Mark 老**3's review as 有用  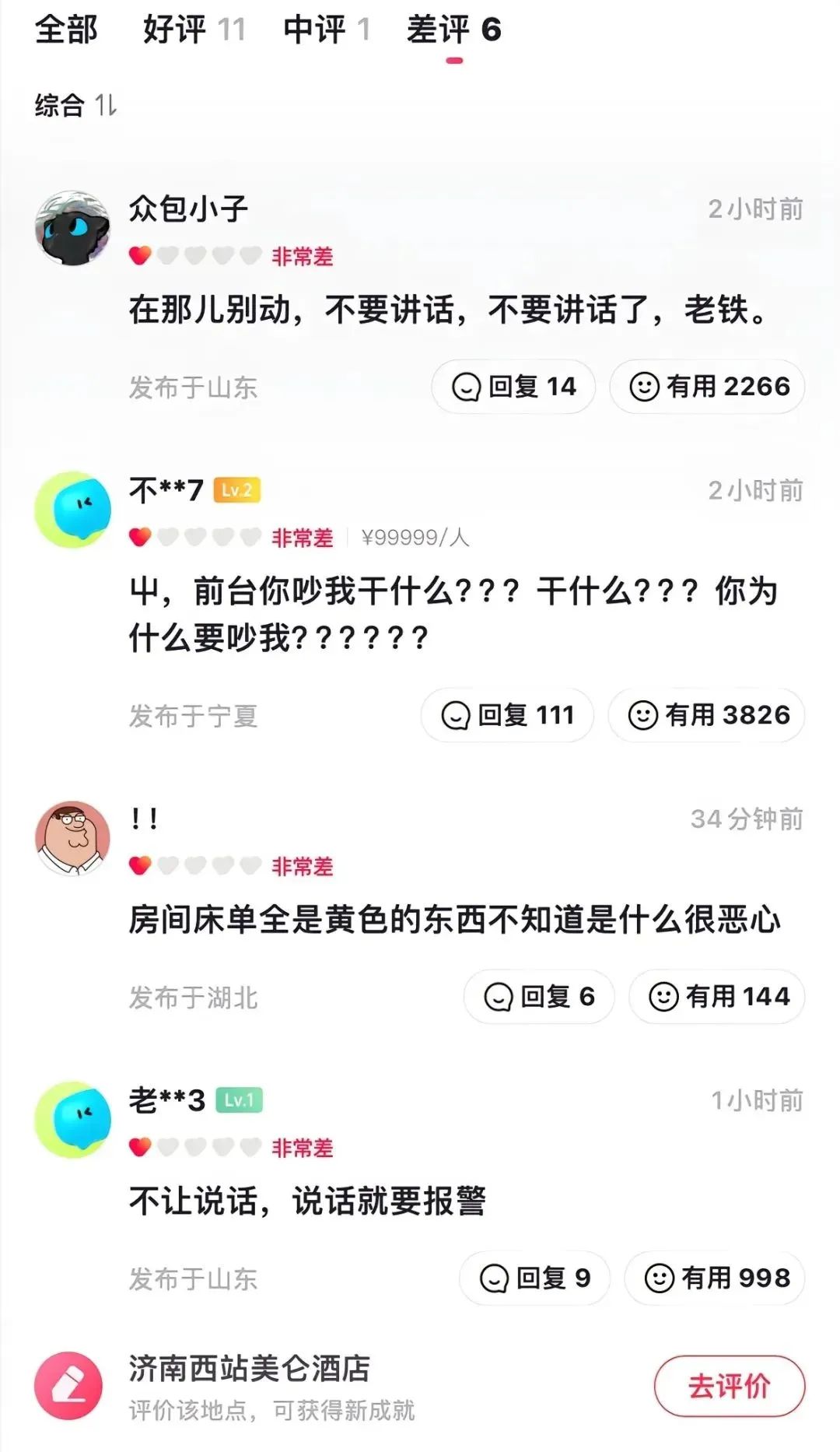pos(714,1278)
